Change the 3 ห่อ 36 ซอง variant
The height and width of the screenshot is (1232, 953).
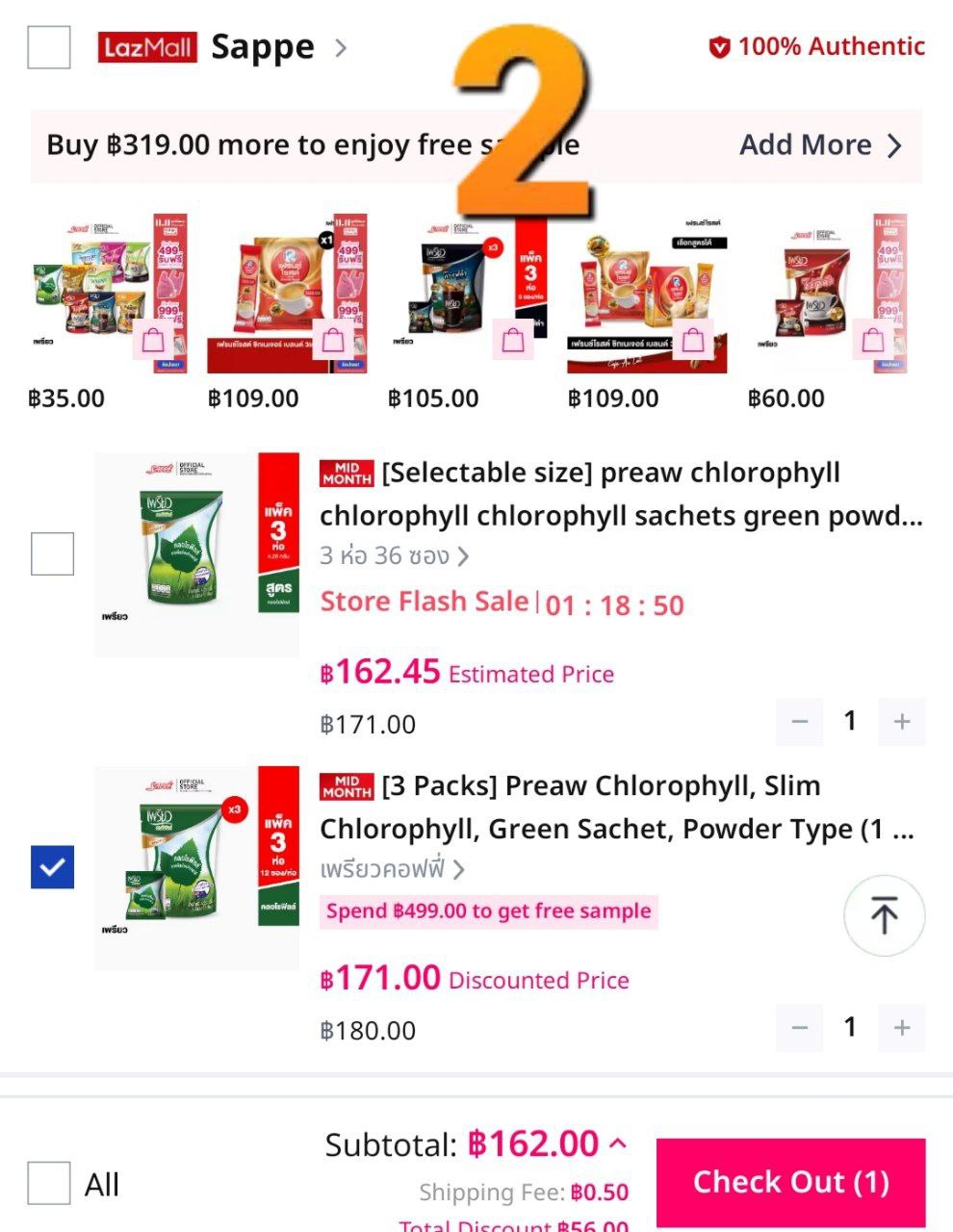click(395, 556)
